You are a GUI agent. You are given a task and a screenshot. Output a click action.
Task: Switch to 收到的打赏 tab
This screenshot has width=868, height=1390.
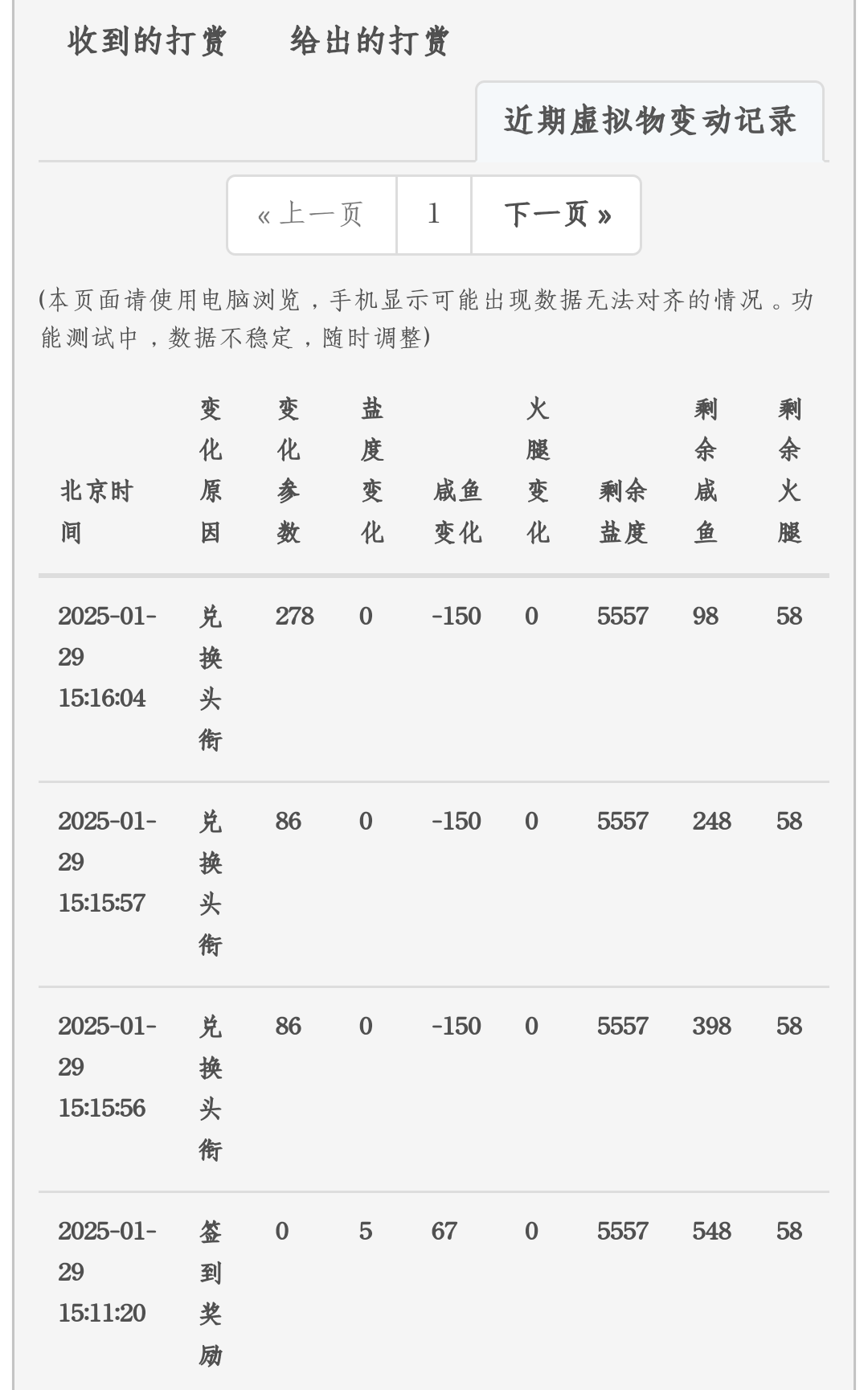147,41
